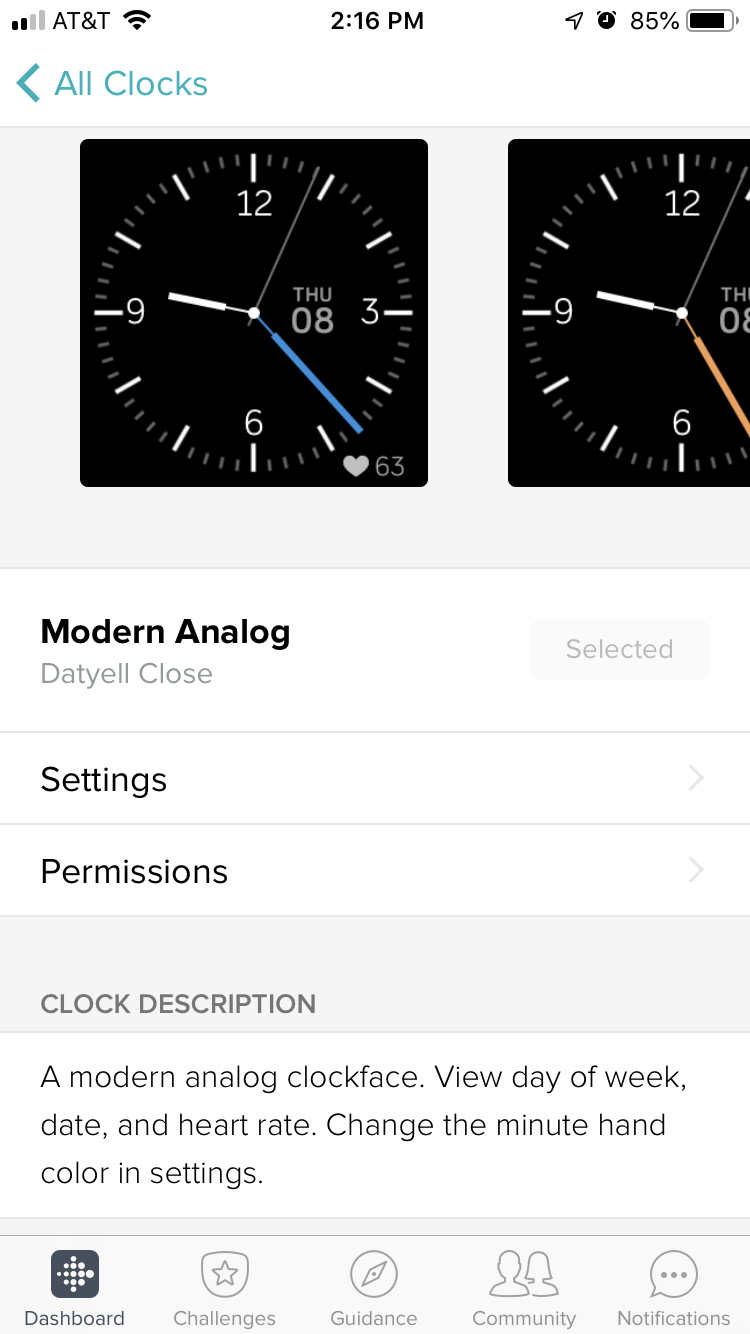The image size is (750, 1334).
Task: Switch to the Dashboard tab
Action: coord(75,1289)
